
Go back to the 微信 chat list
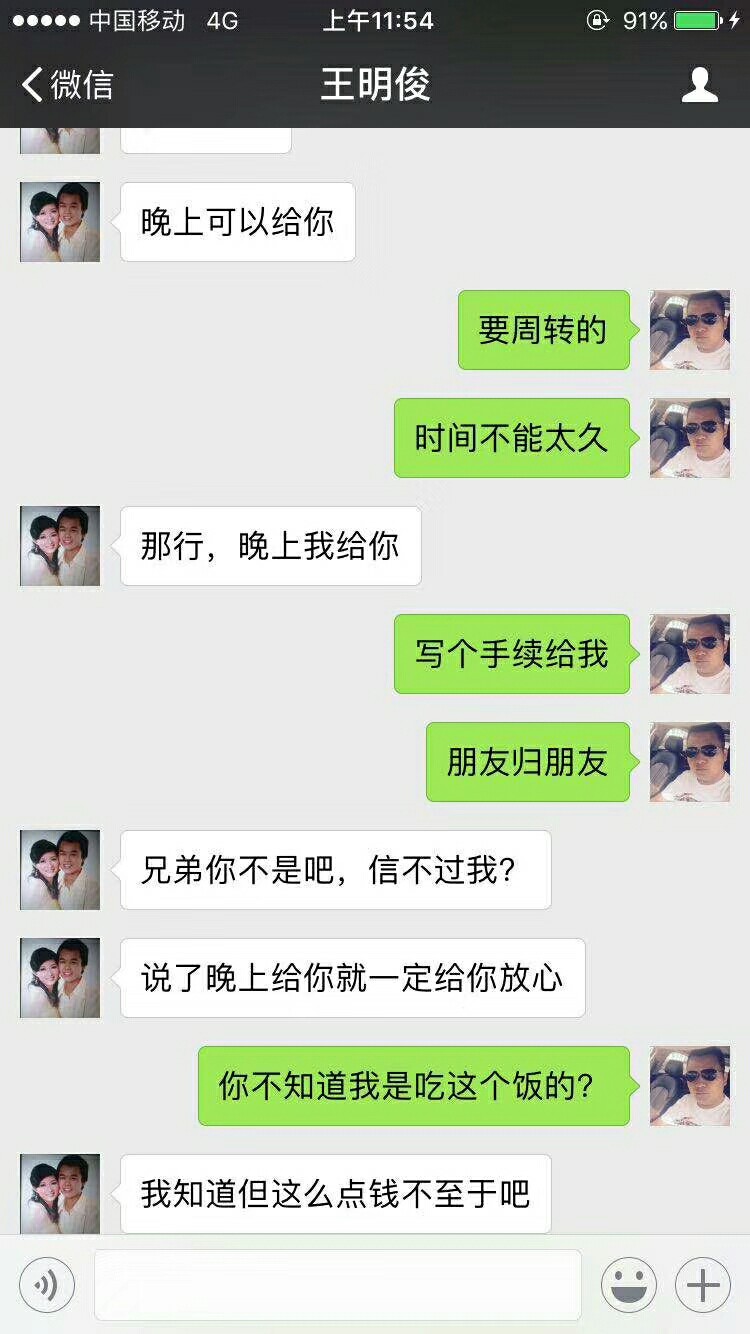click(67, 84)
